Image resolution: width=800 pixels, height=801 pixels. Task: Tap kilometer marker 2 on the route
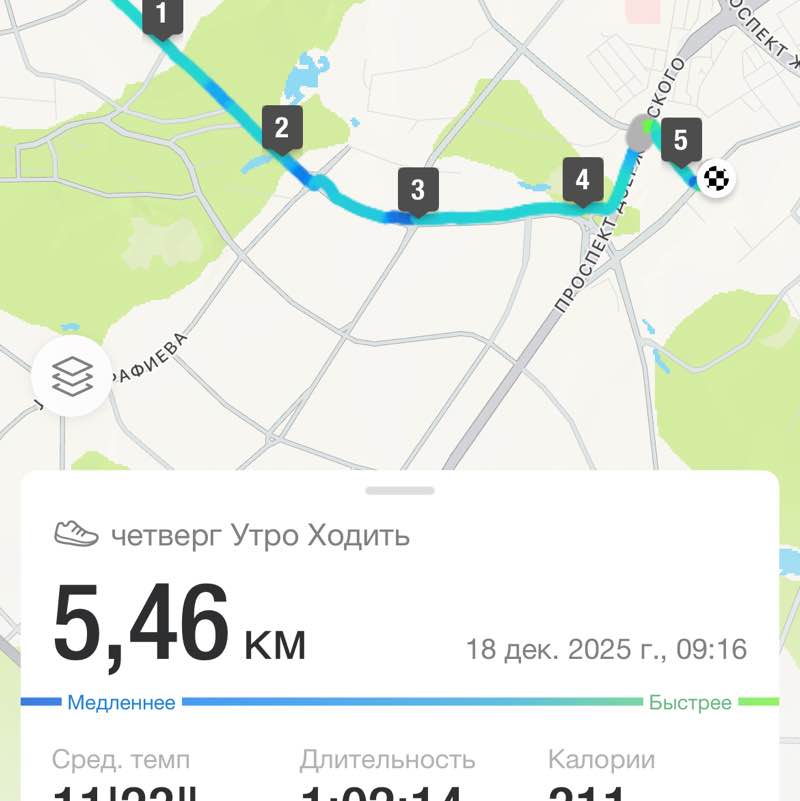[283, 128]
